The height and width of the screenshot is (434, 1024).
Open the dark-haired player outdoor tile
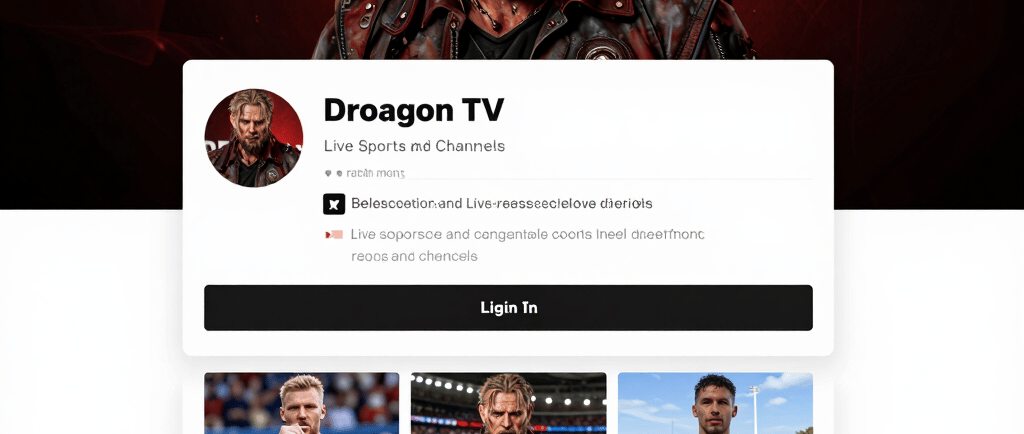[x=714, y=403]
